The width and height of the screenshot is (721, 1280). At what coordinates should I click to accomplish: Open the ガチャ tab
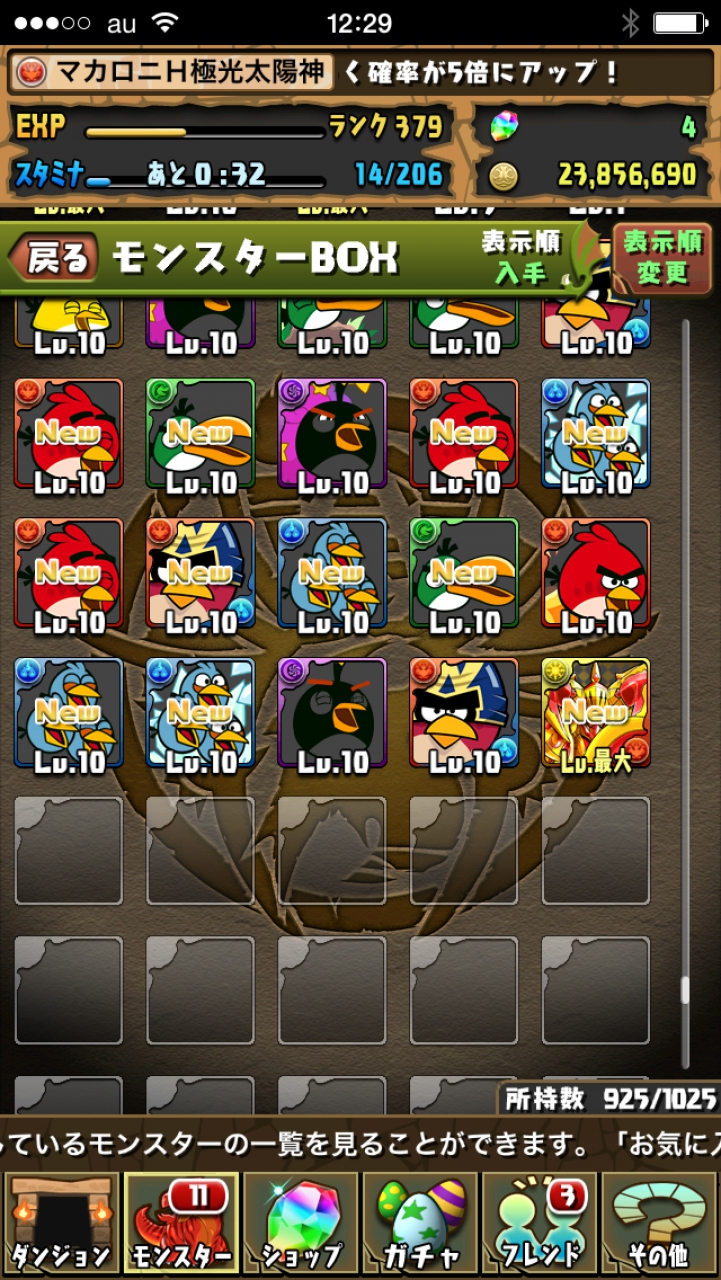click(x=420, y=1224)
